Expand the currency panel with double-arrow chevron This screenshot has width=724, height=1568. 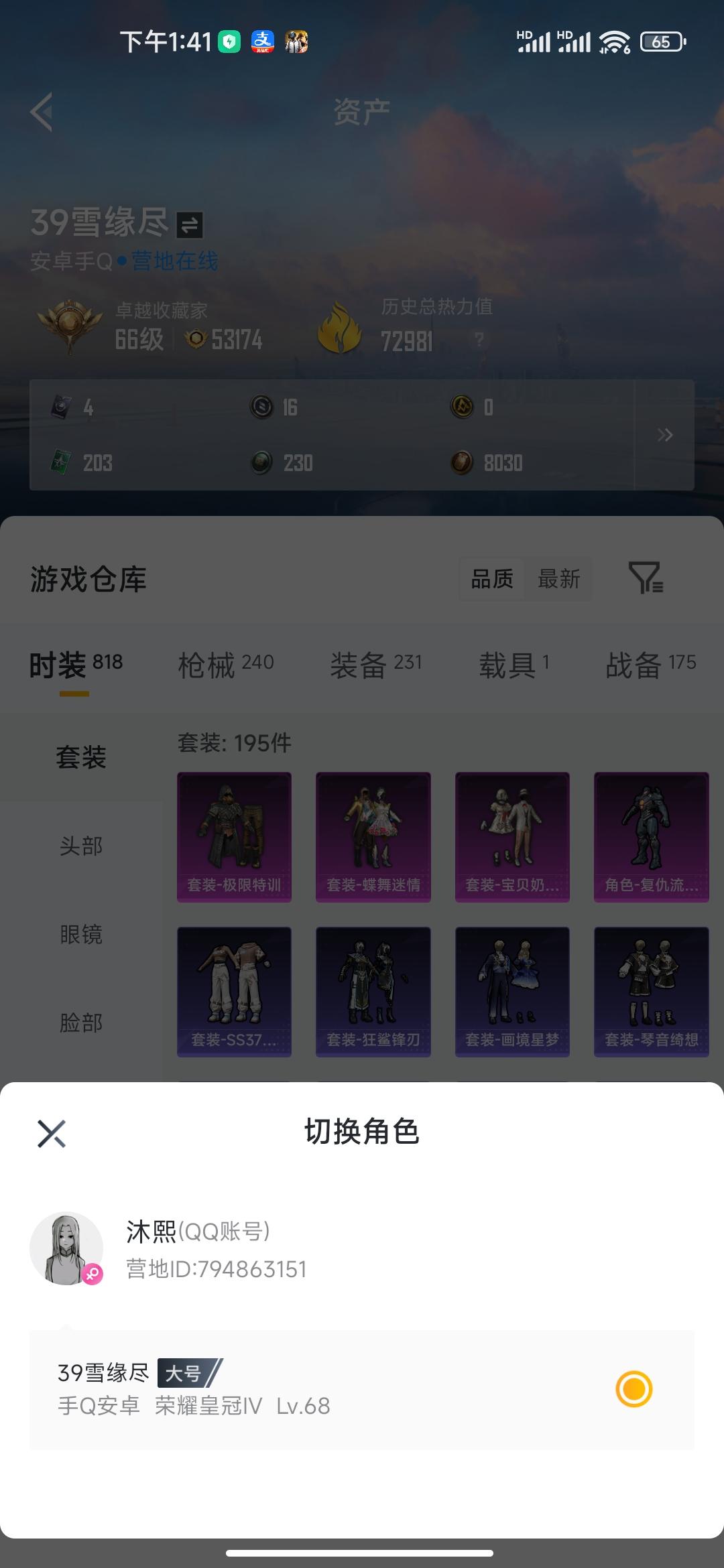pos(666,436)
